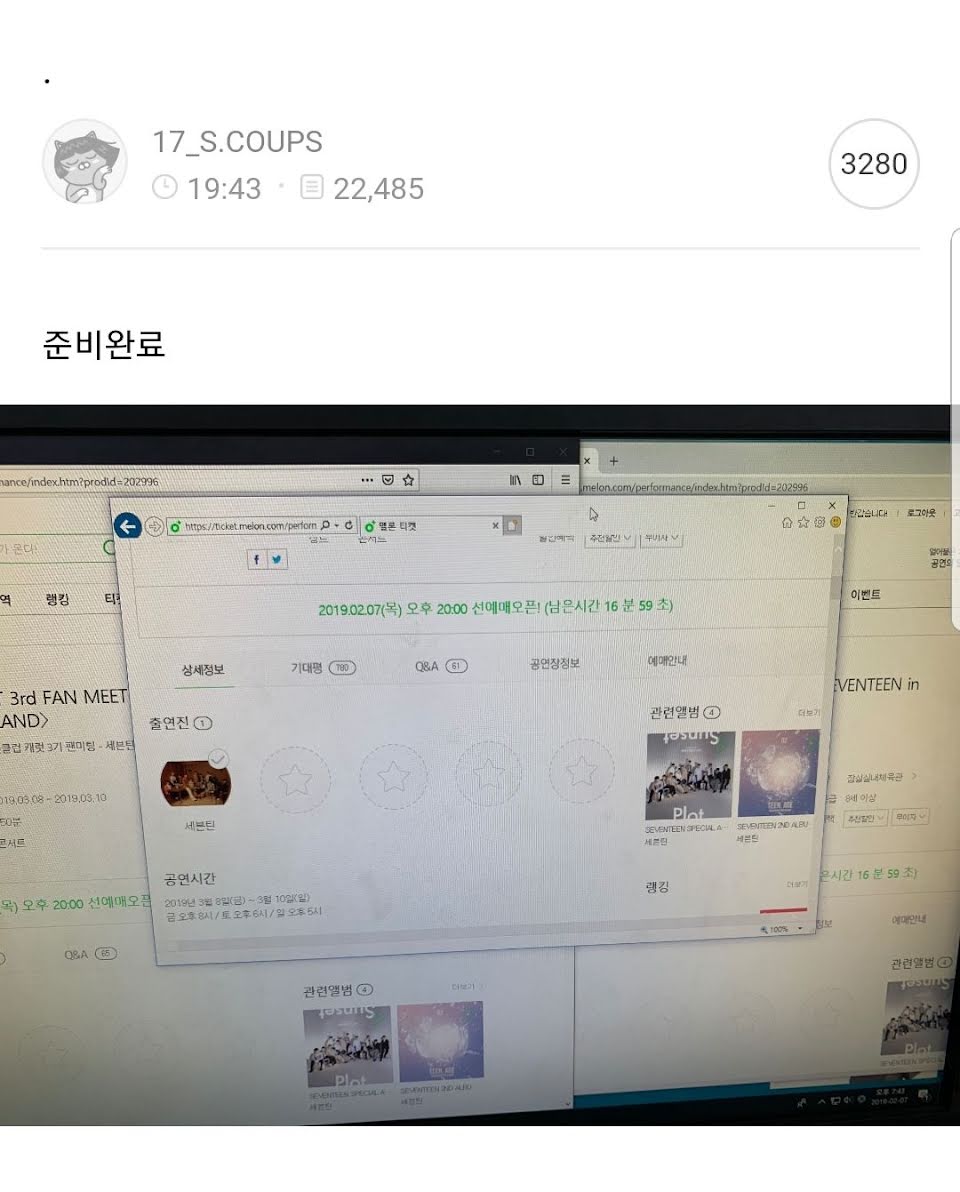Tap the 17_S.COUPS author name

click(237, 142)
